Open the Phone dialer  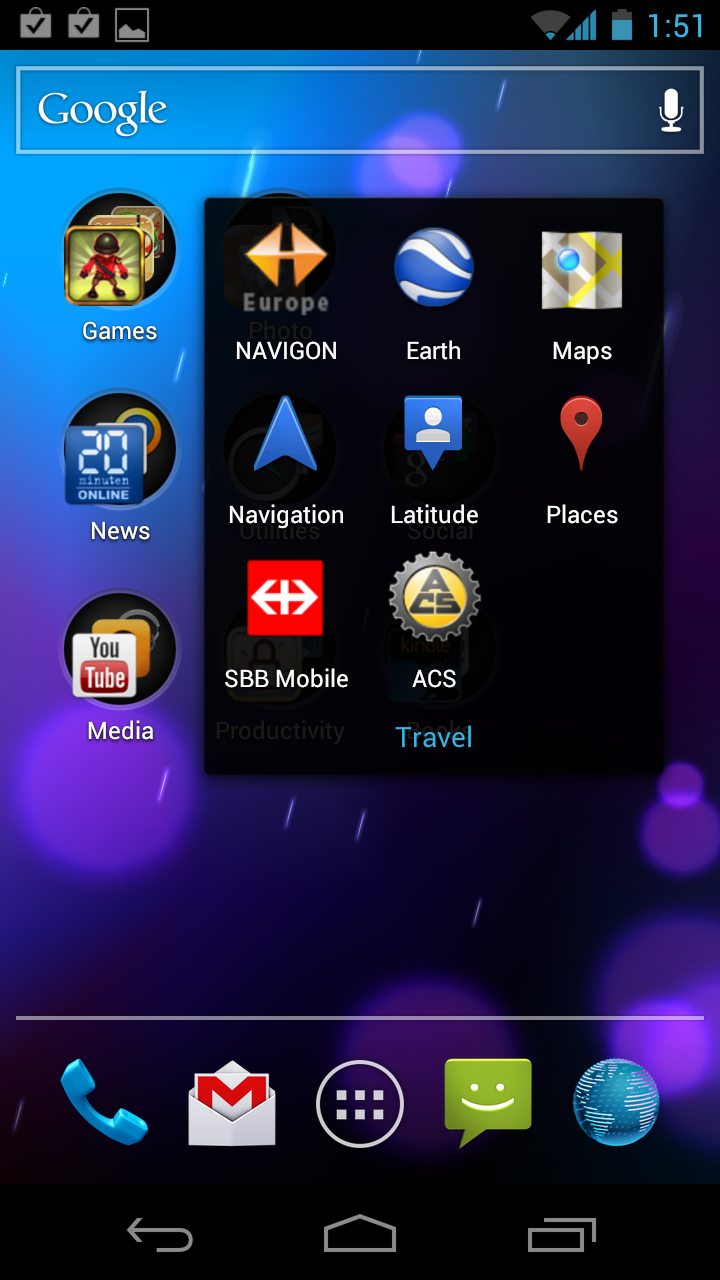[x=104, y=1103]
